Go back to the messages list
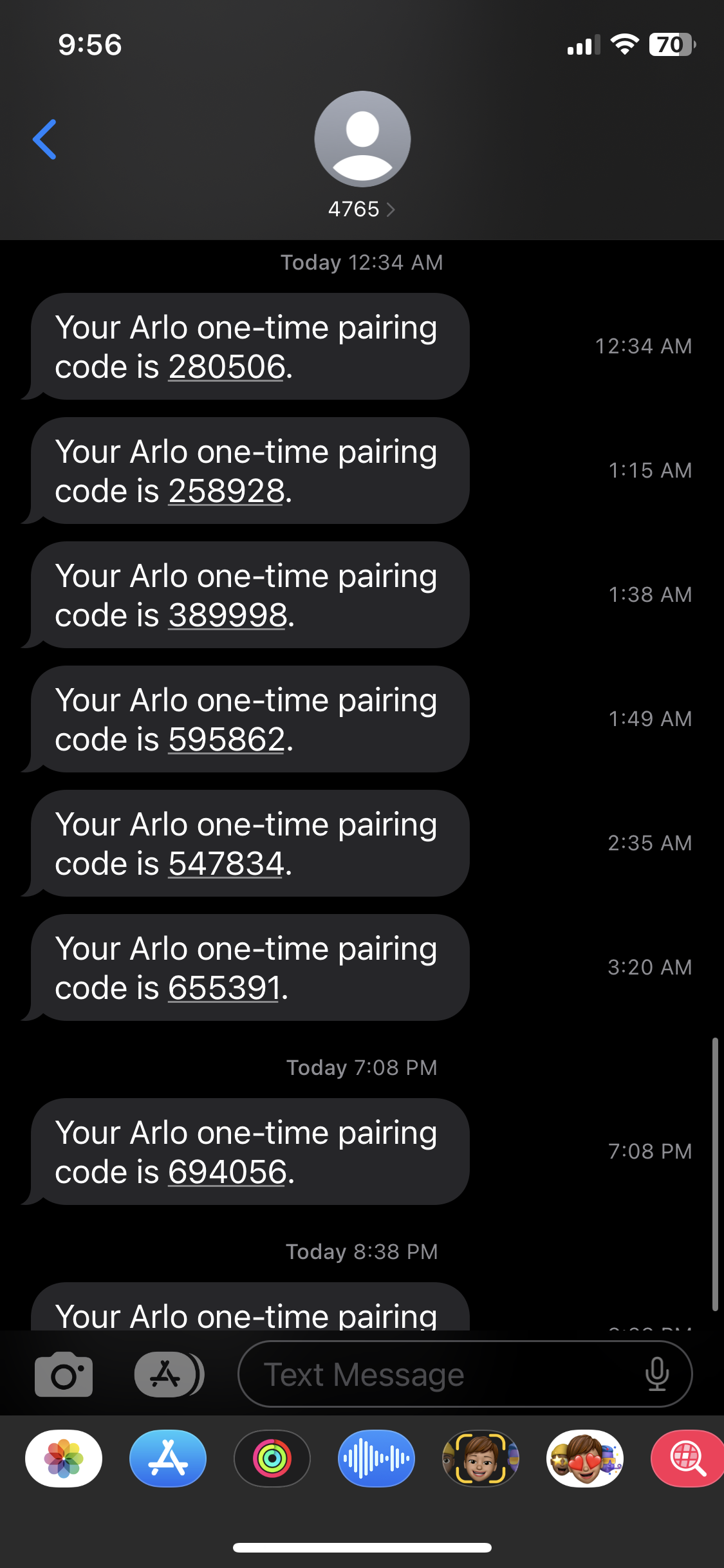 pos(44,139)
